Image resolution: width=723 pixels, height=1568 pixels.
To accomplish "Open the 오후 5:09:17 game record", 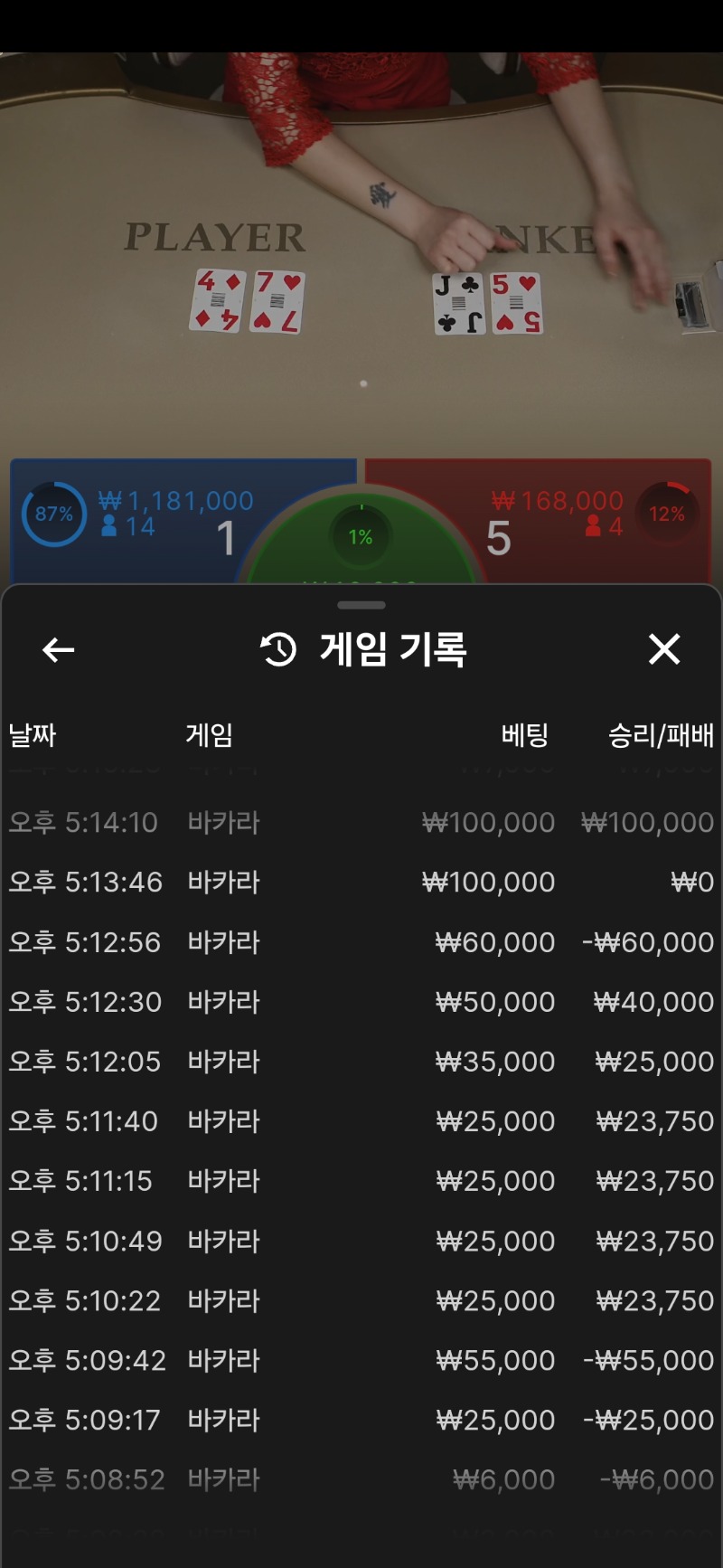I will click(361, 1421).
